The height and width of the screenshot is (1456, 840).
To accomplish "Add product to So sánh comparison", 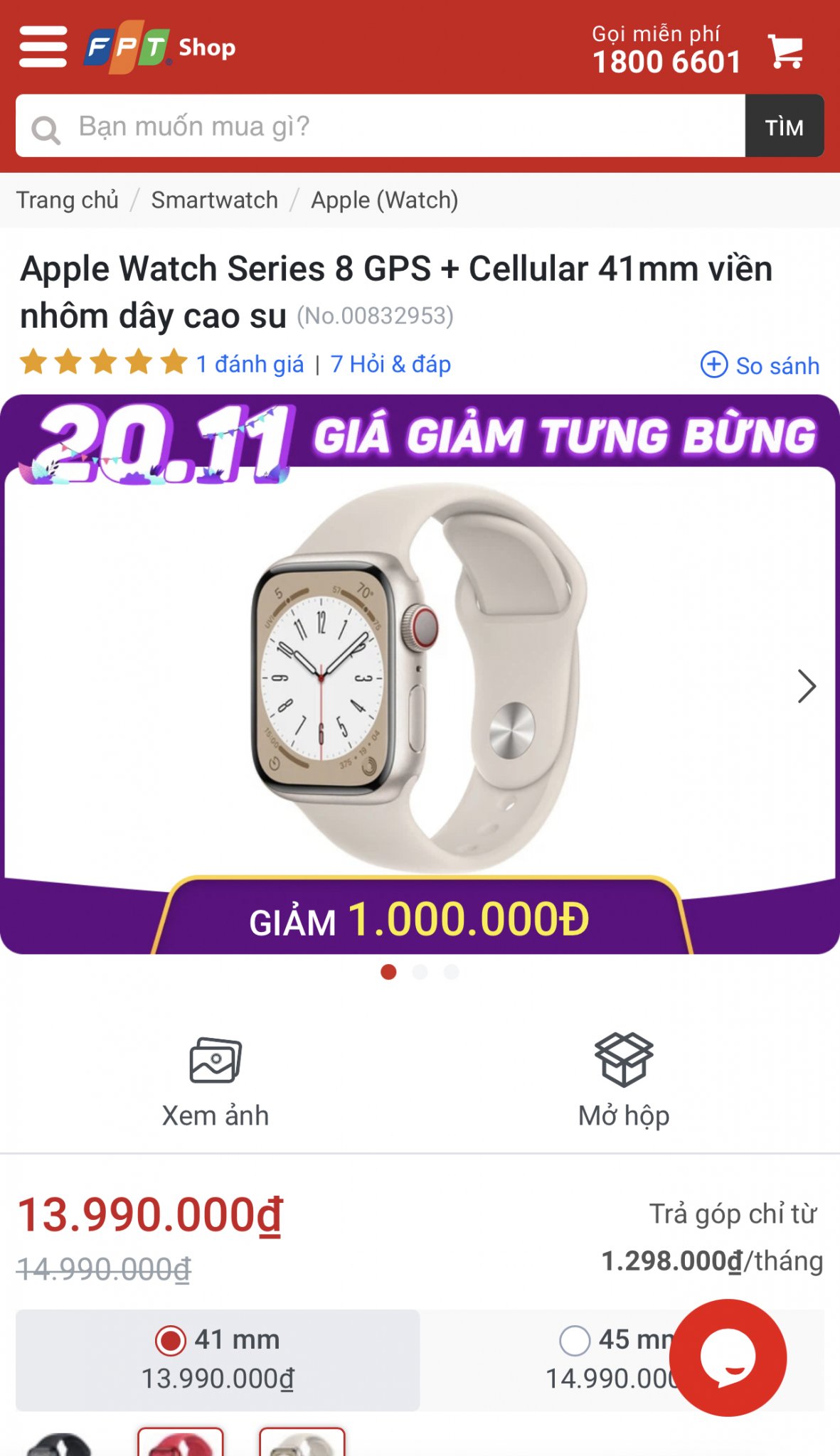I will click(760, 365).
